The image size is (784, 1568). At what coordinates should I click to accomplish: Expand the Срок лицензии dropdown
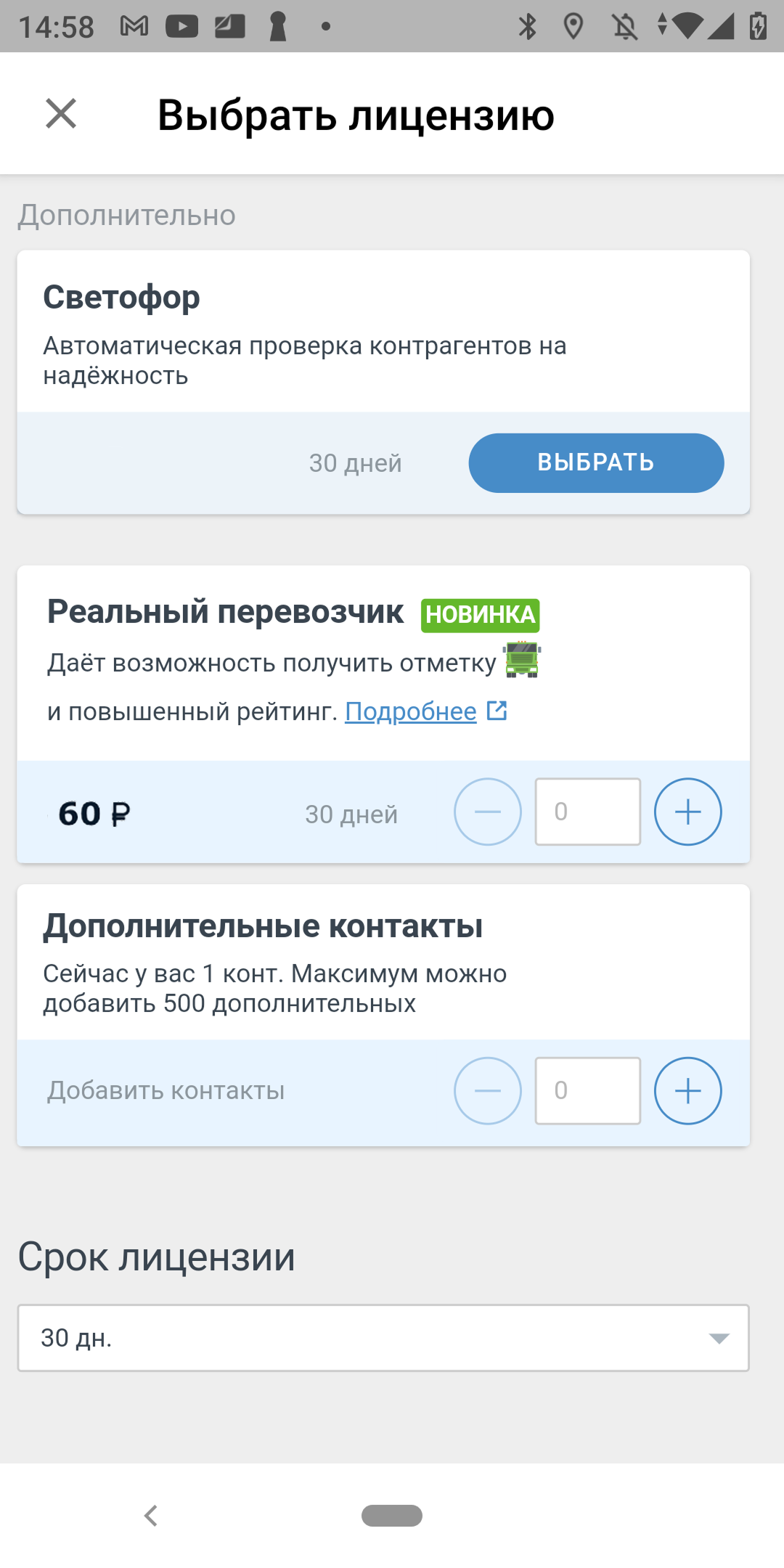pos(383,1338)
